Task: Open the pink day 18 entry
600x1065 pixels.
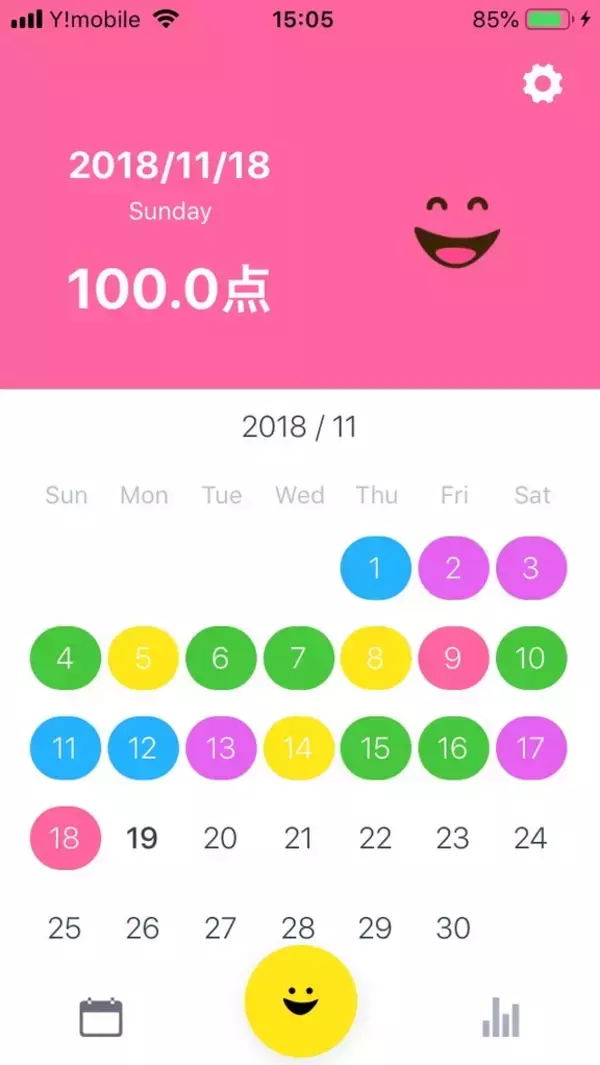Action: point(65,838)
